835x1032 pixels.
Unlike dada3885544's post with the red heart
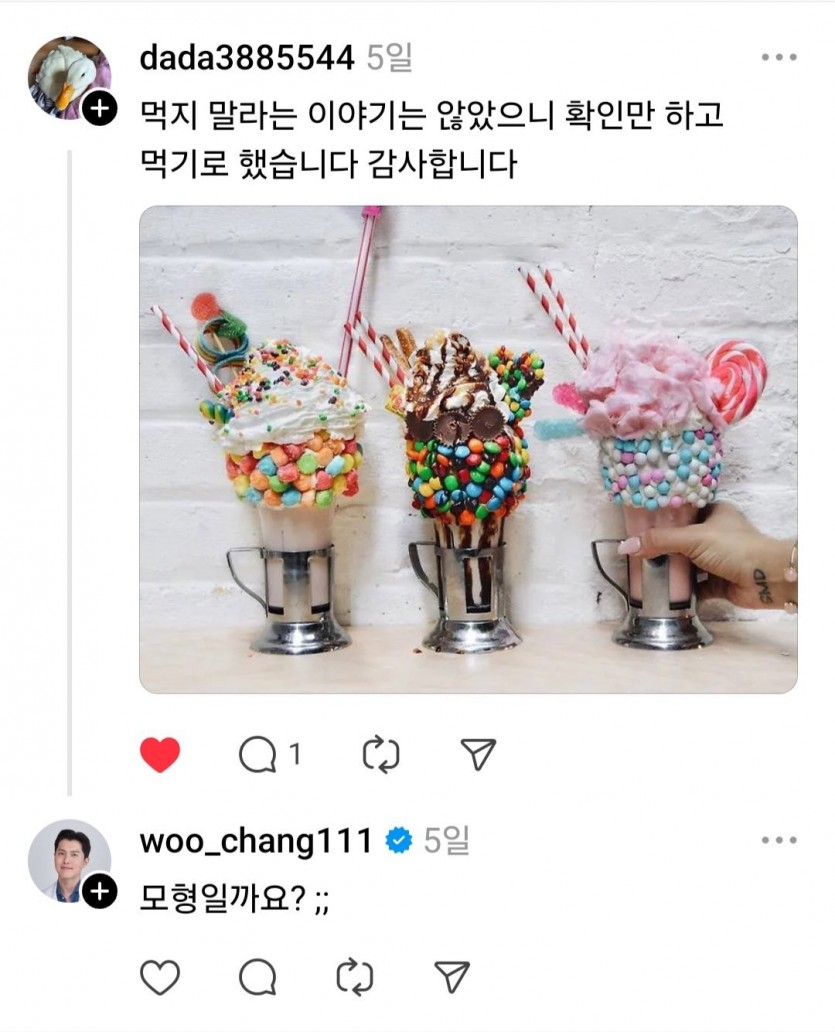tap(160, 755)
